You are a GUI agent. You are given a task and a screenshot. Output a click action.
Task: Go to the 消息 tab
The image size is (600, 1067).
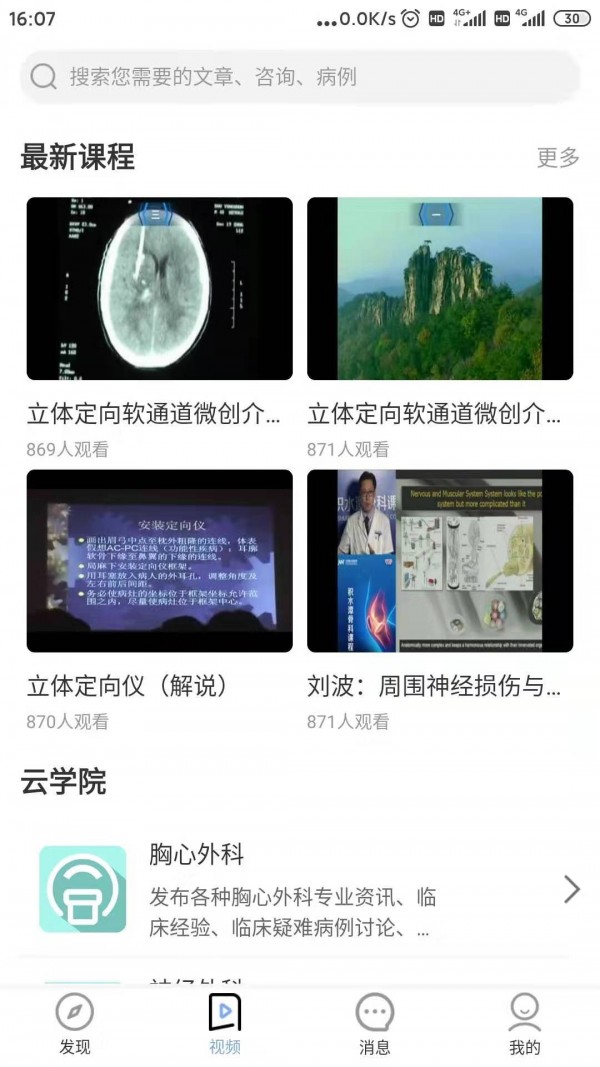(x=375, y=1025)
